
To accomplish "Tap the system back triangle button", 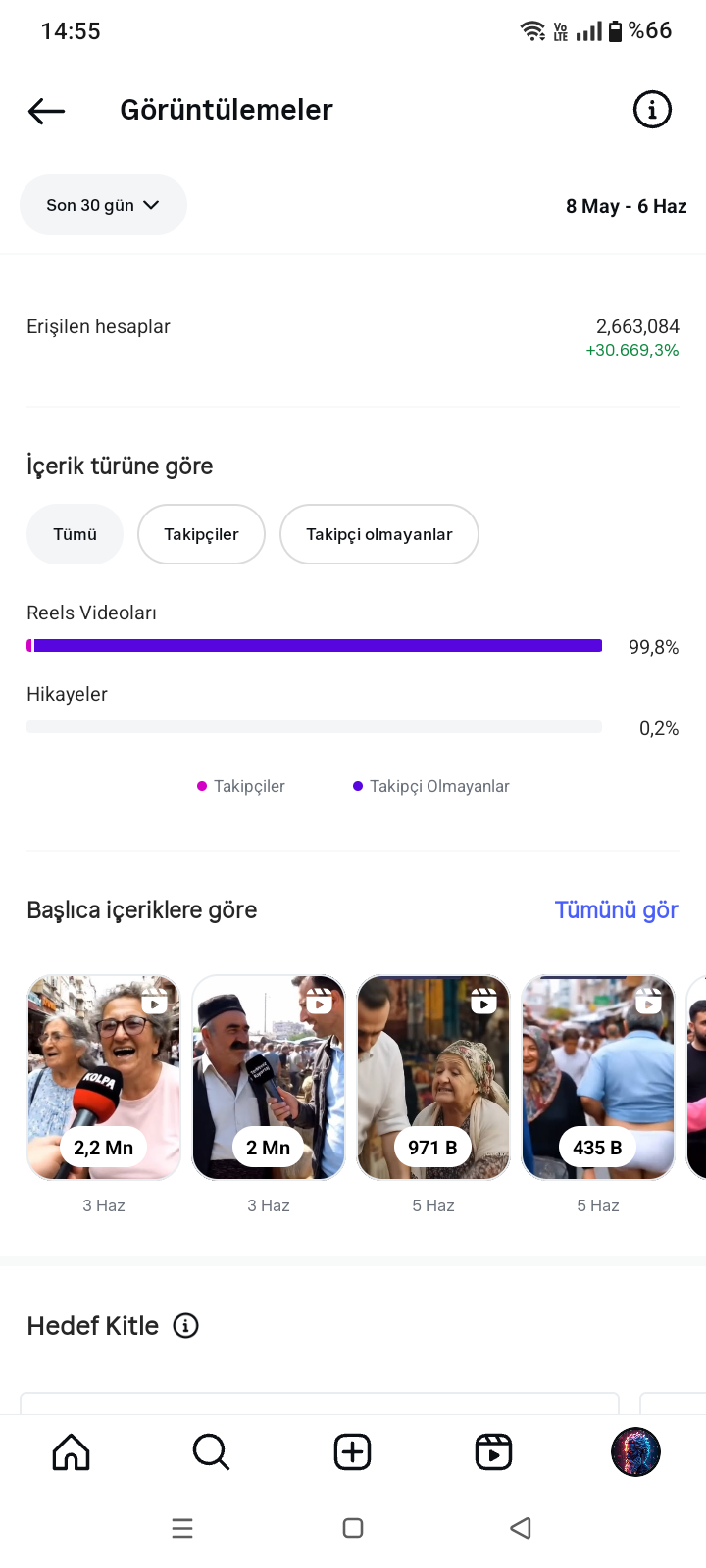I will click(521, 1528).
